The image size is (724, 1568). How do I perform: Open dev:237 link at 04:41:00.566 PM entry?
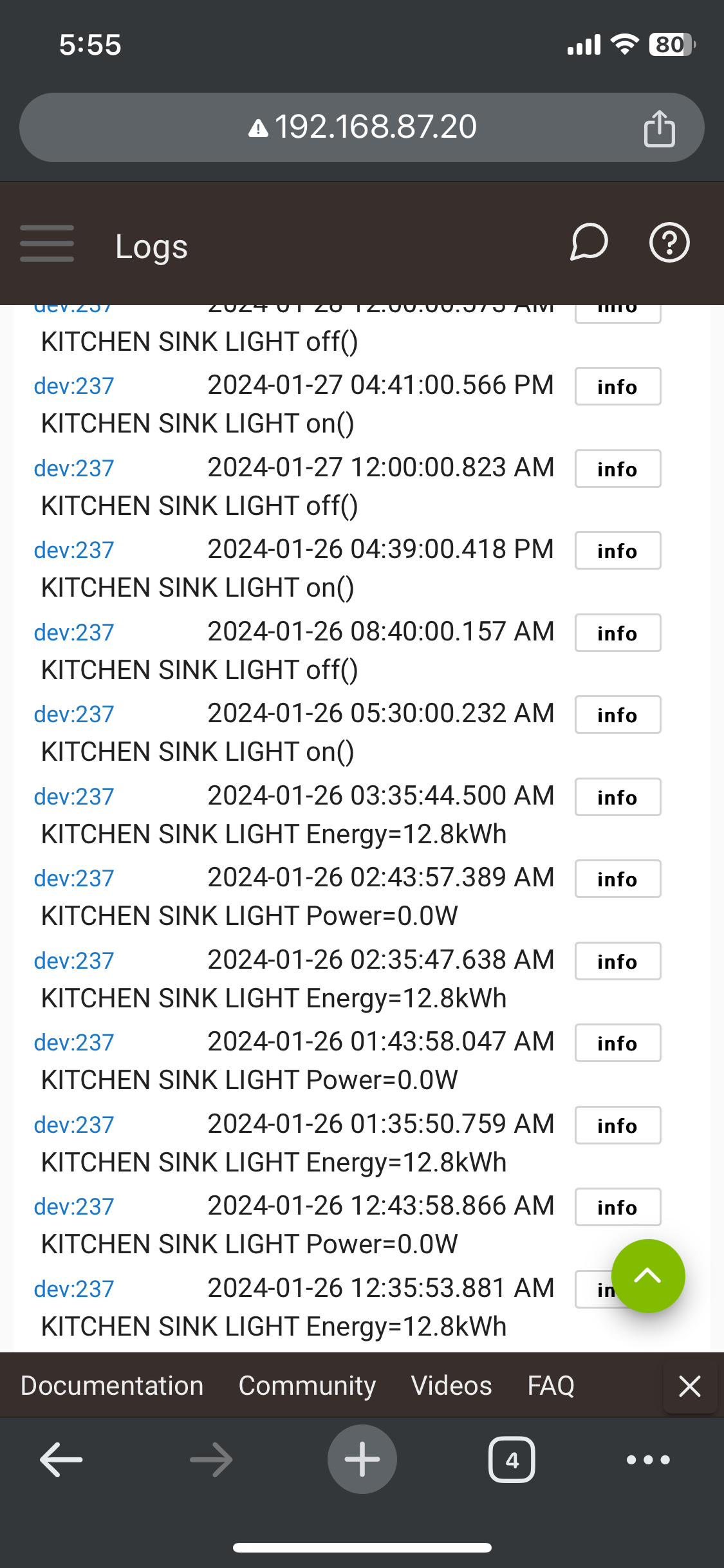pyautogui.click(x=74, y=386)
